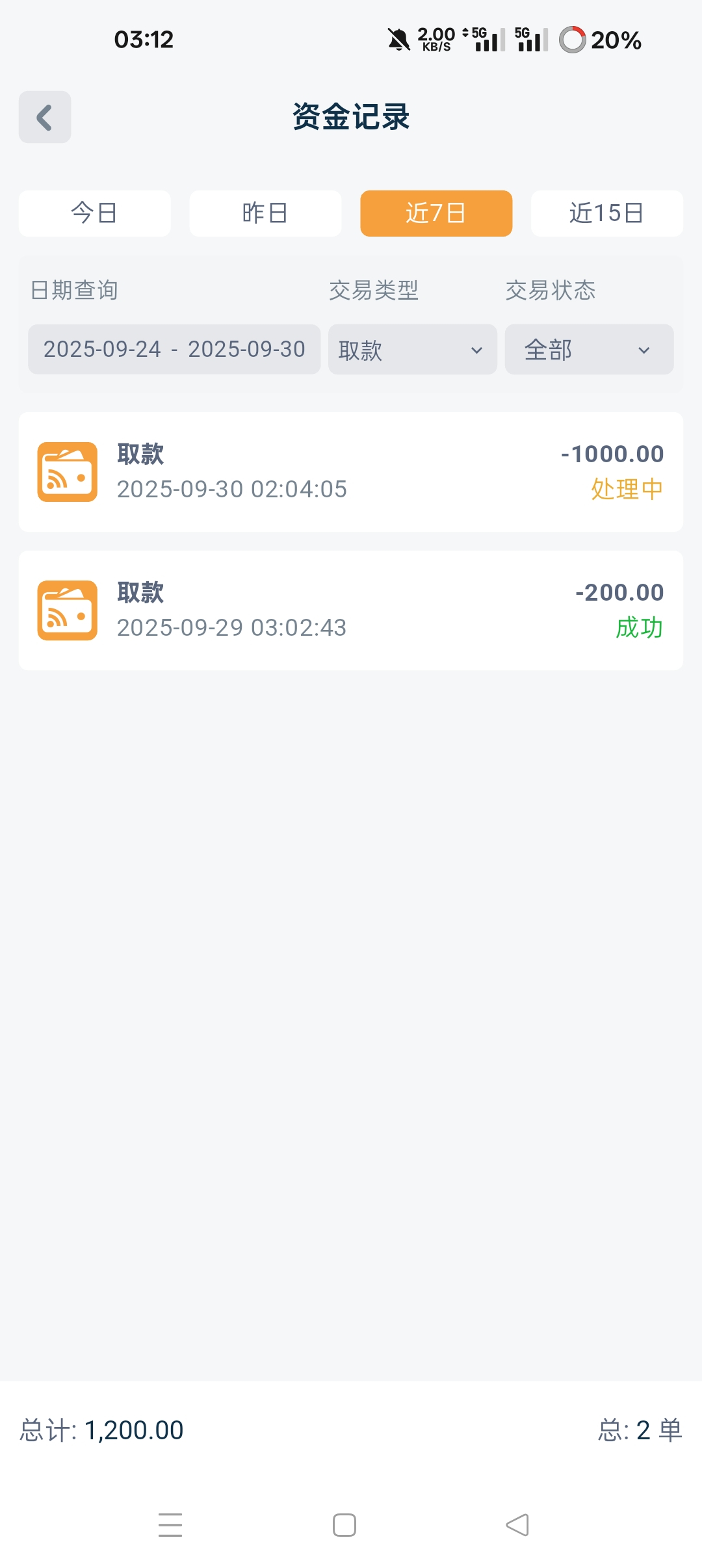The height and width of the screenshot is (1568, 702).
Task: Expand the 交易类型 dropdown showing 取款
Action: coord(412,350)
